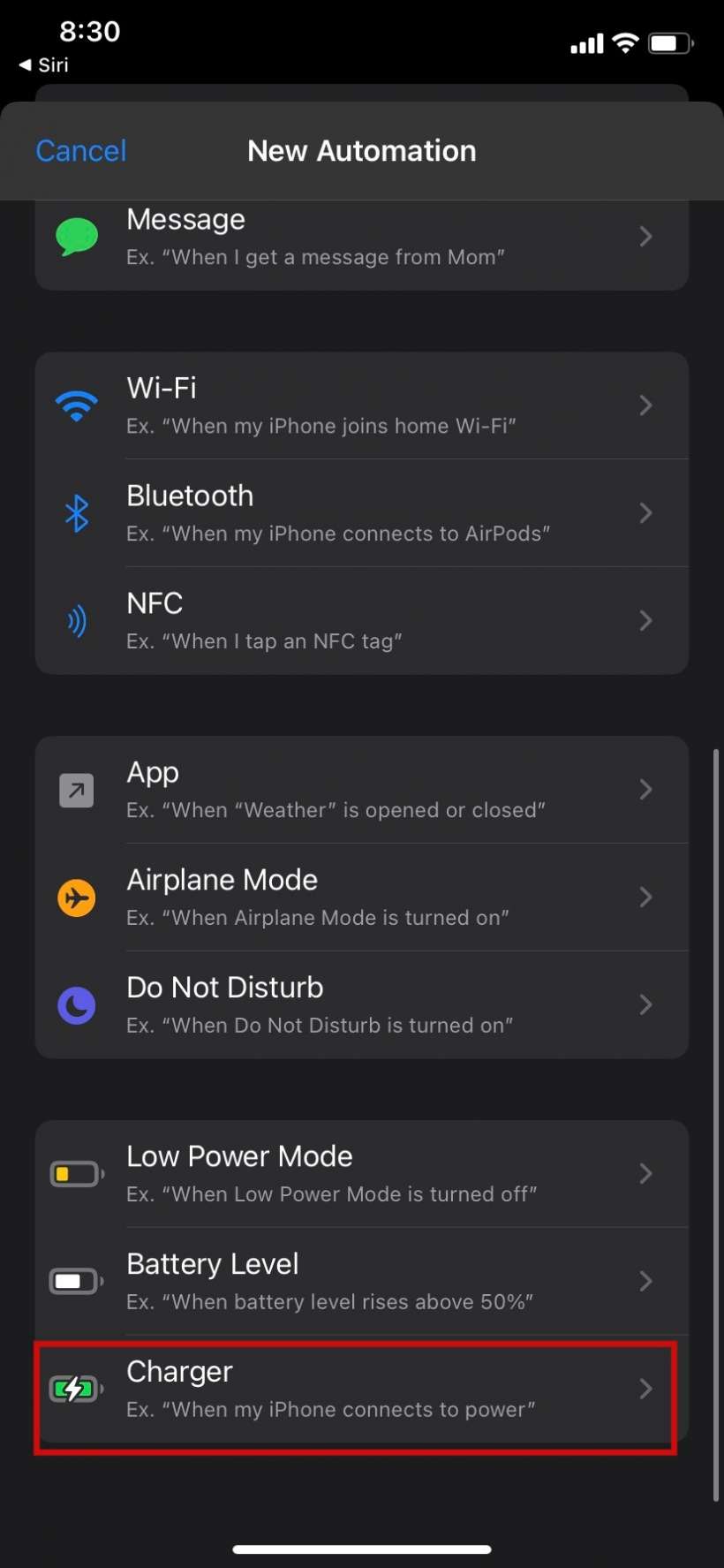Cancel the new automation
This screenshot has height=1568, width=724.
click(x=81, y=151)
